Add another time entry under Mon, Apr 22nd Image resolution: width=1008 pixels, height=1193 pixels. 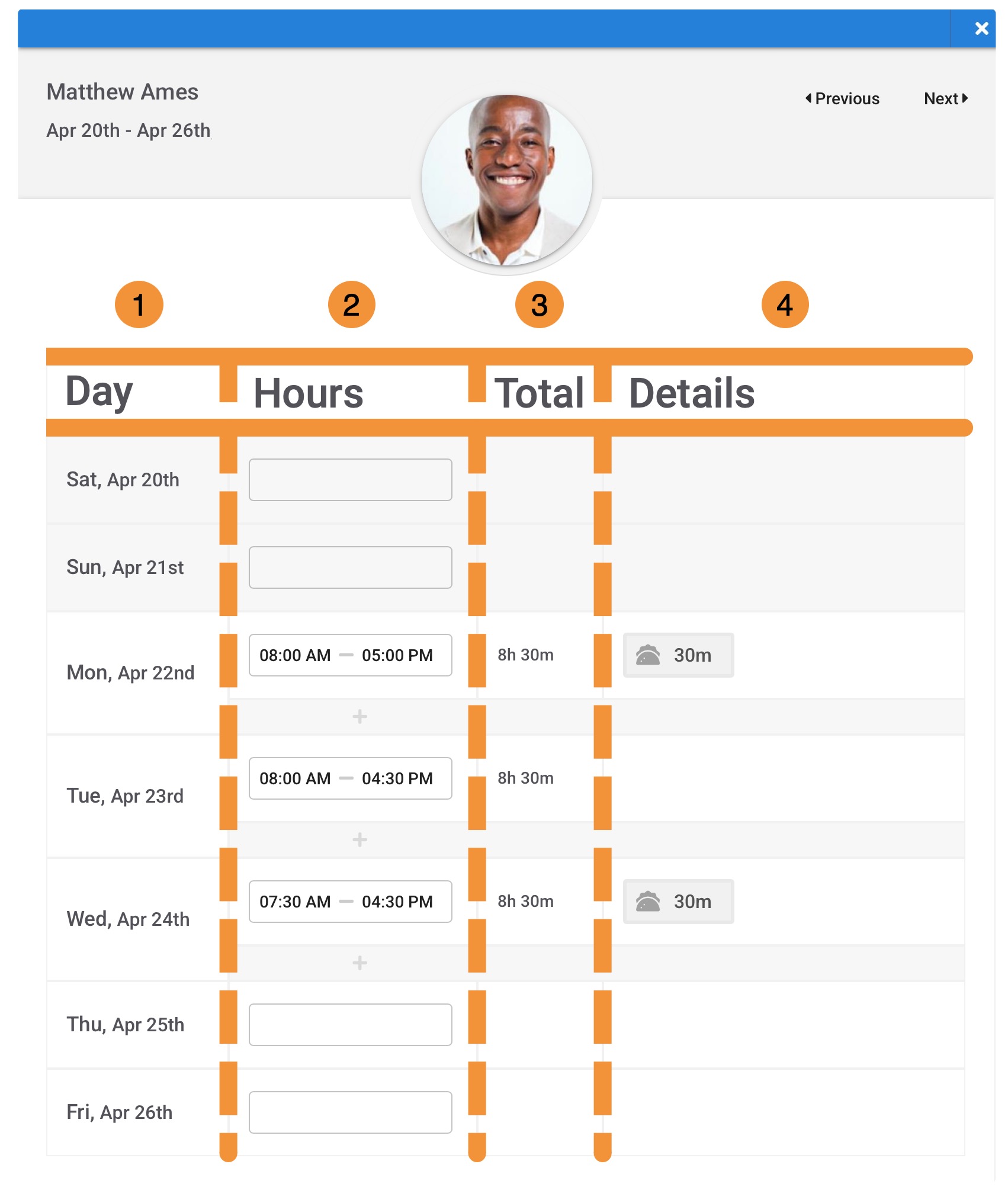[359, 717]
